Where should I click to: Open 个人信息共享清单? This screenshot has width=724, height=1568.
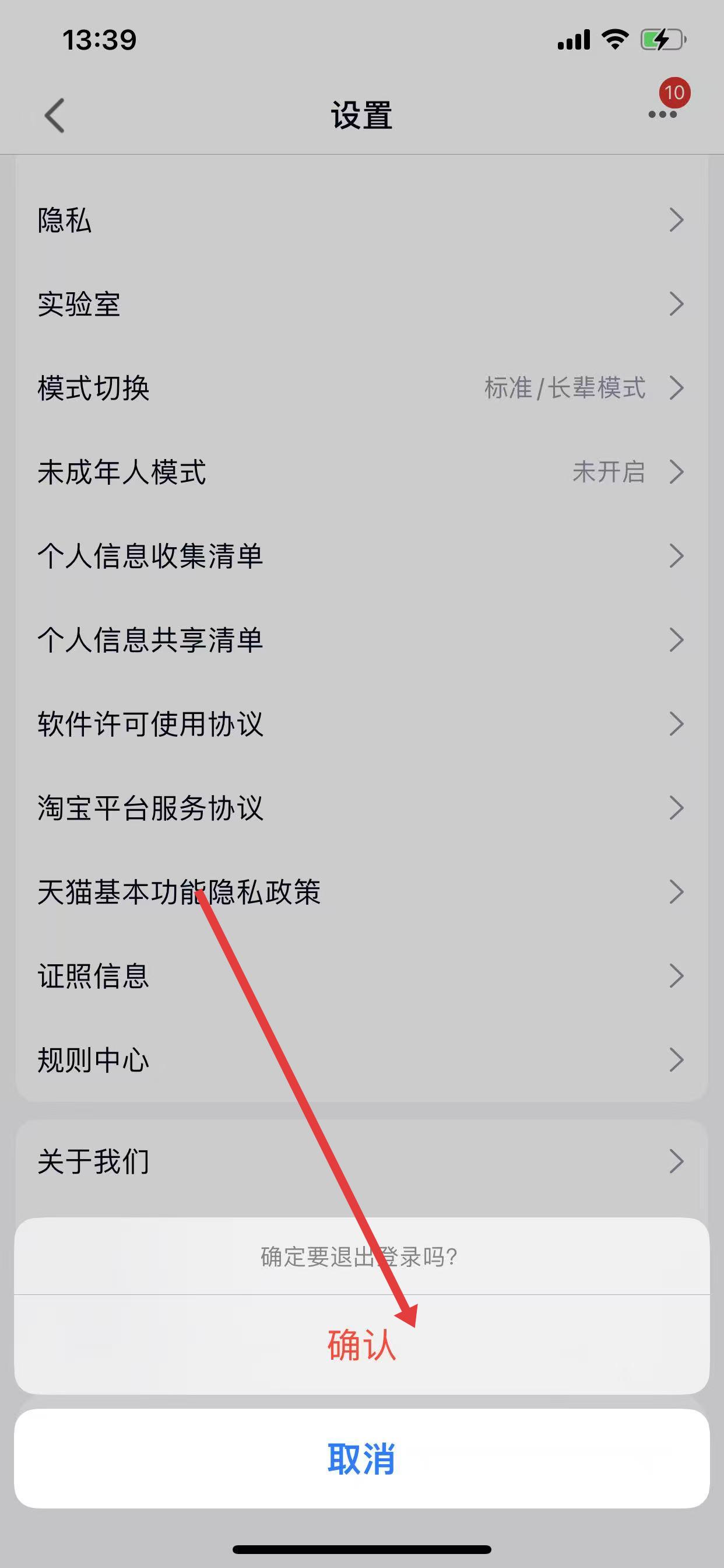361,640
